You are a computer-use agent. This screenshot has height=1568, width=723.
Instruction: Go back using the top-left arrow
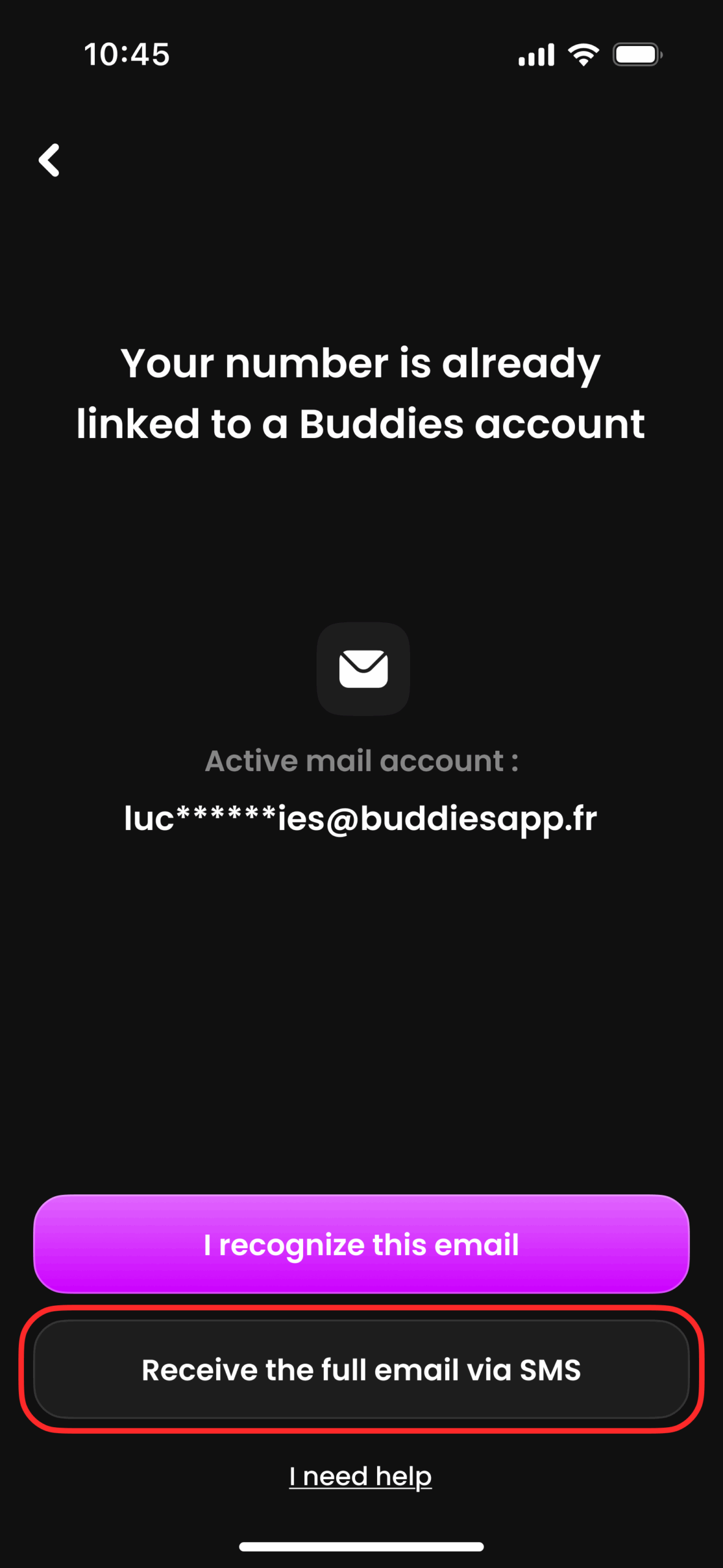tap(49, 160)
